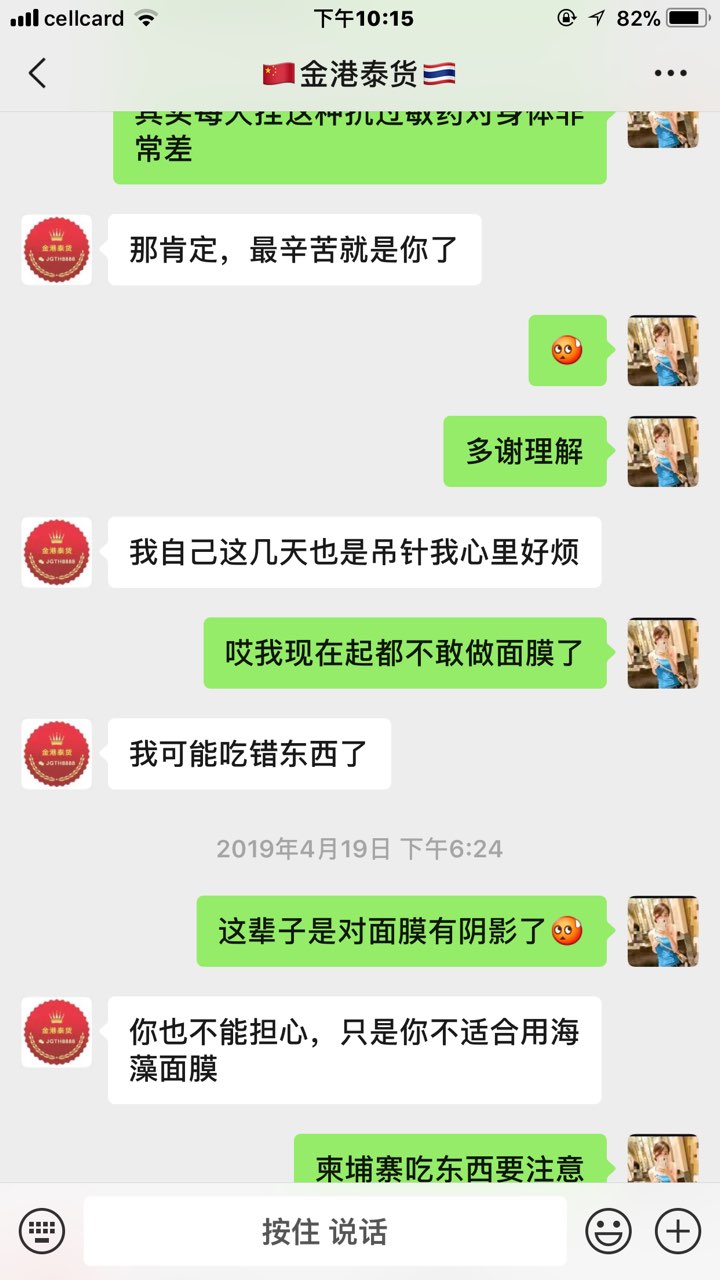Screen dimensions: 720x1280
Task: Open my avatar beside 这辈子是对面膜有阴影了
Action: pyautogui.click(x=662, y=931)
